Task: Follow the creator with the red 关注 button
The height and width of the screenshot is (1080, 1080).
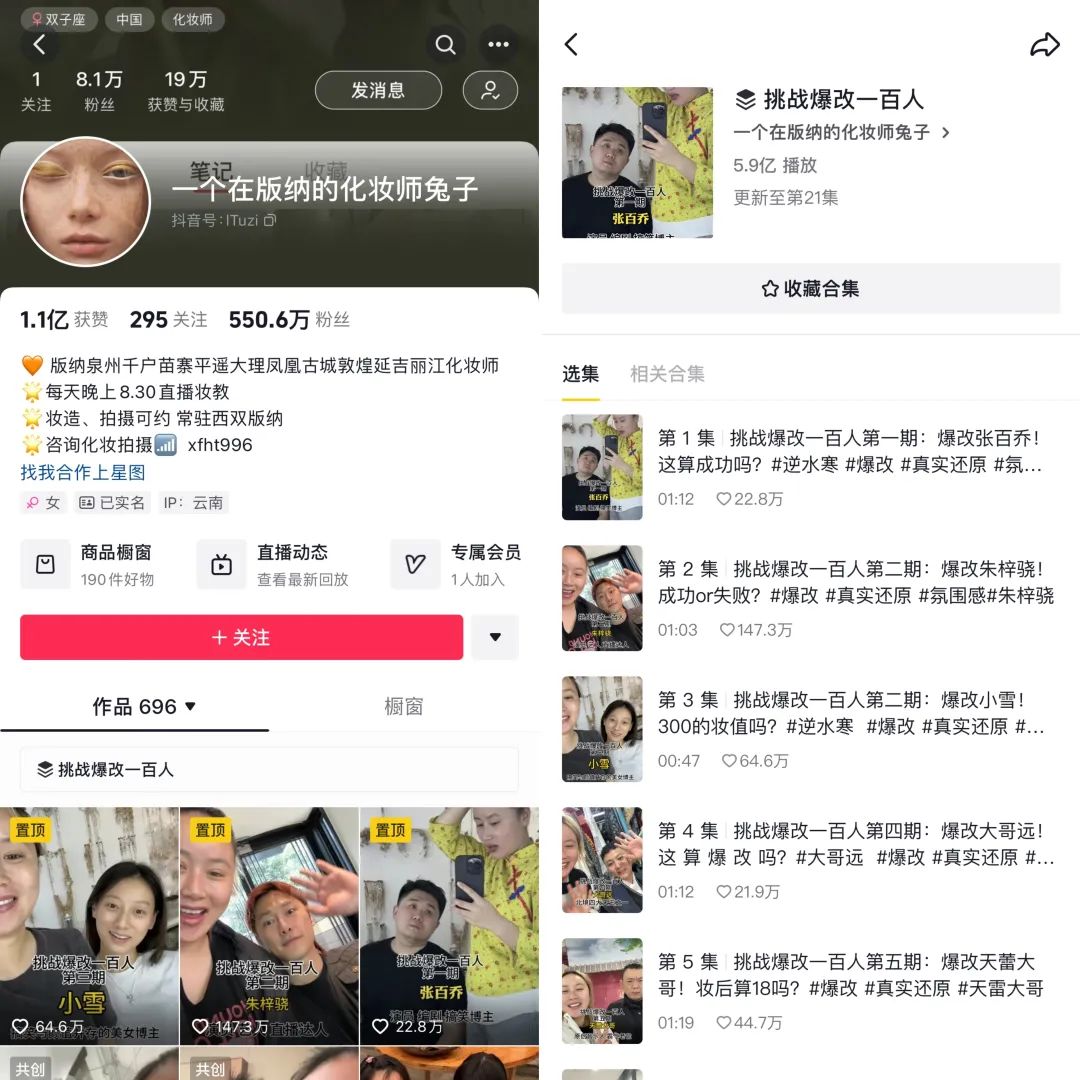Action: tap(241, 638)
